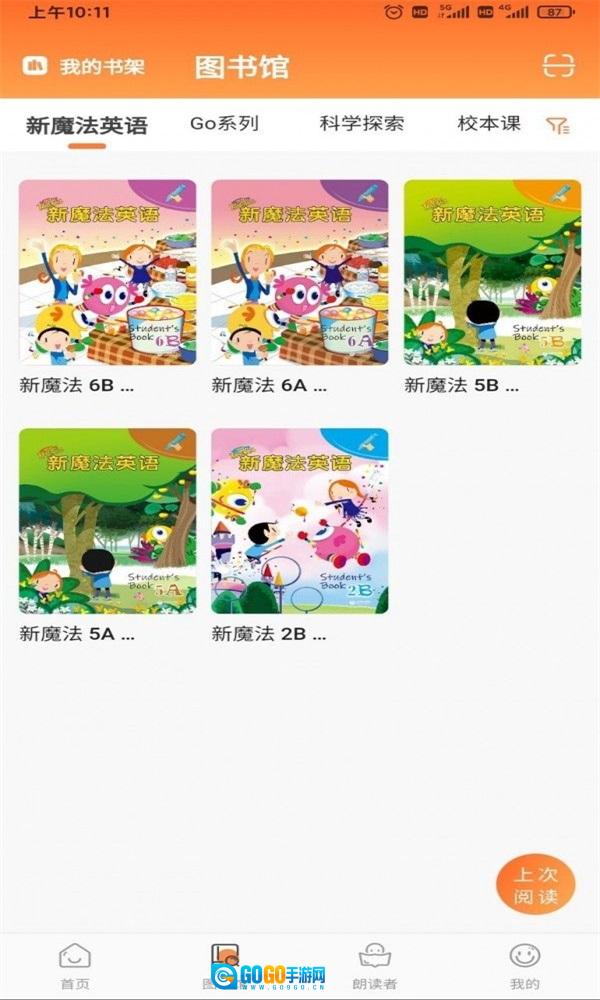Open 我的书架 bookshelf
This screenshot has height=1000, width=600.
point(84,67)
